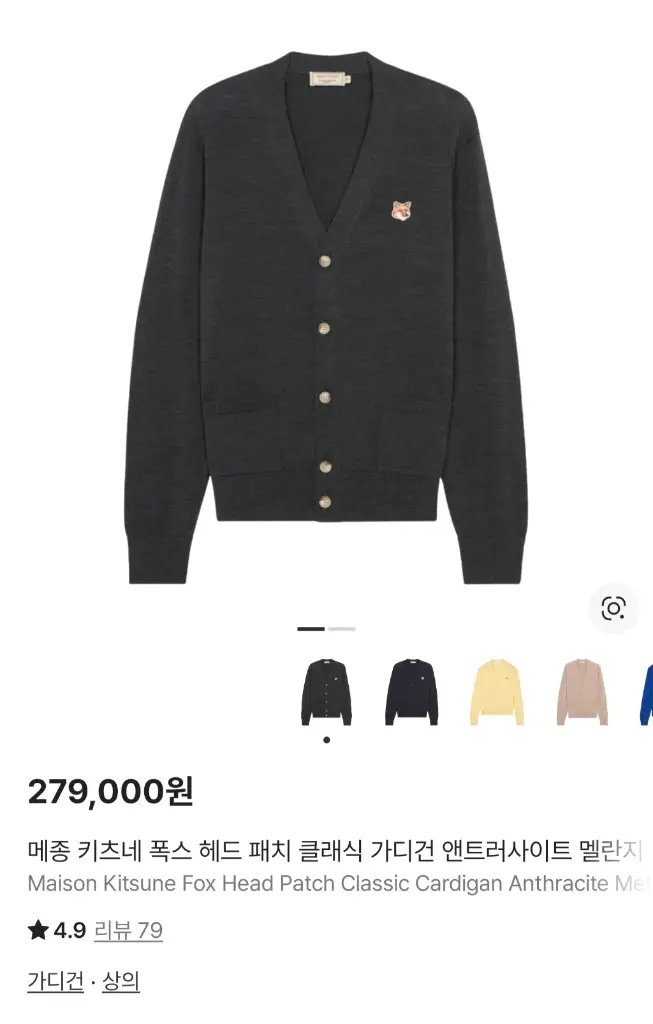
Task: Select the anthracite cardigan color thumbnail
Action: [326, 692]
